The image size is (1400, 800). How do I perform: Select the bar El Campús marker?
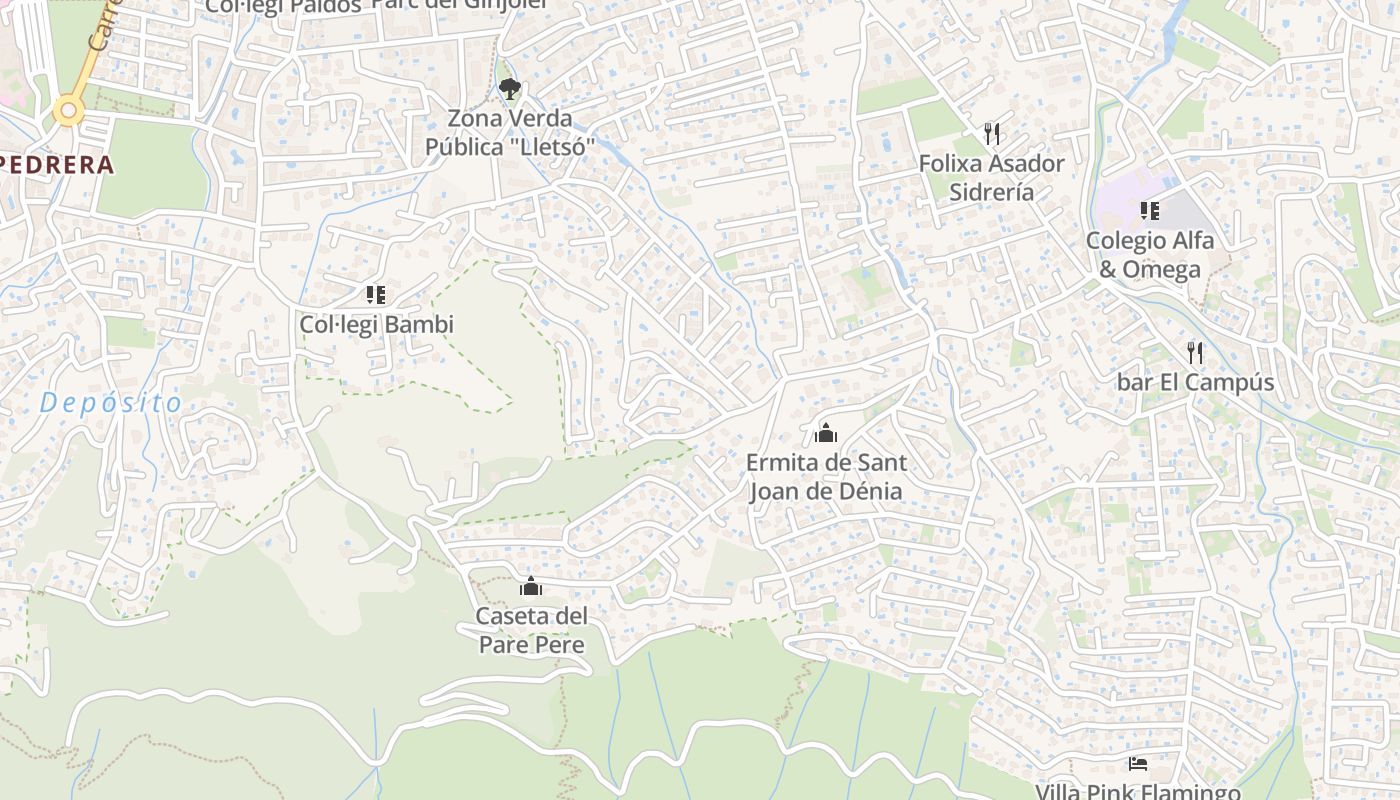(1195, 353)
